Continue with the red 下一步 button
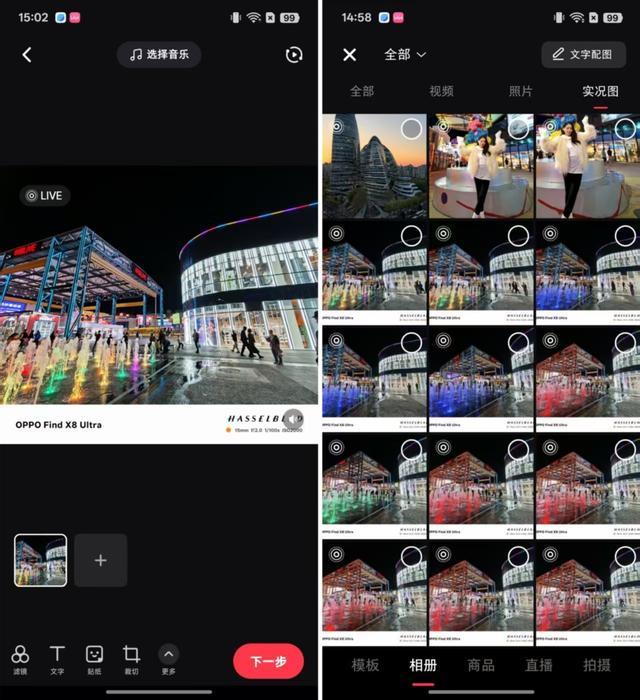640x700 pixels. (268, 662)
